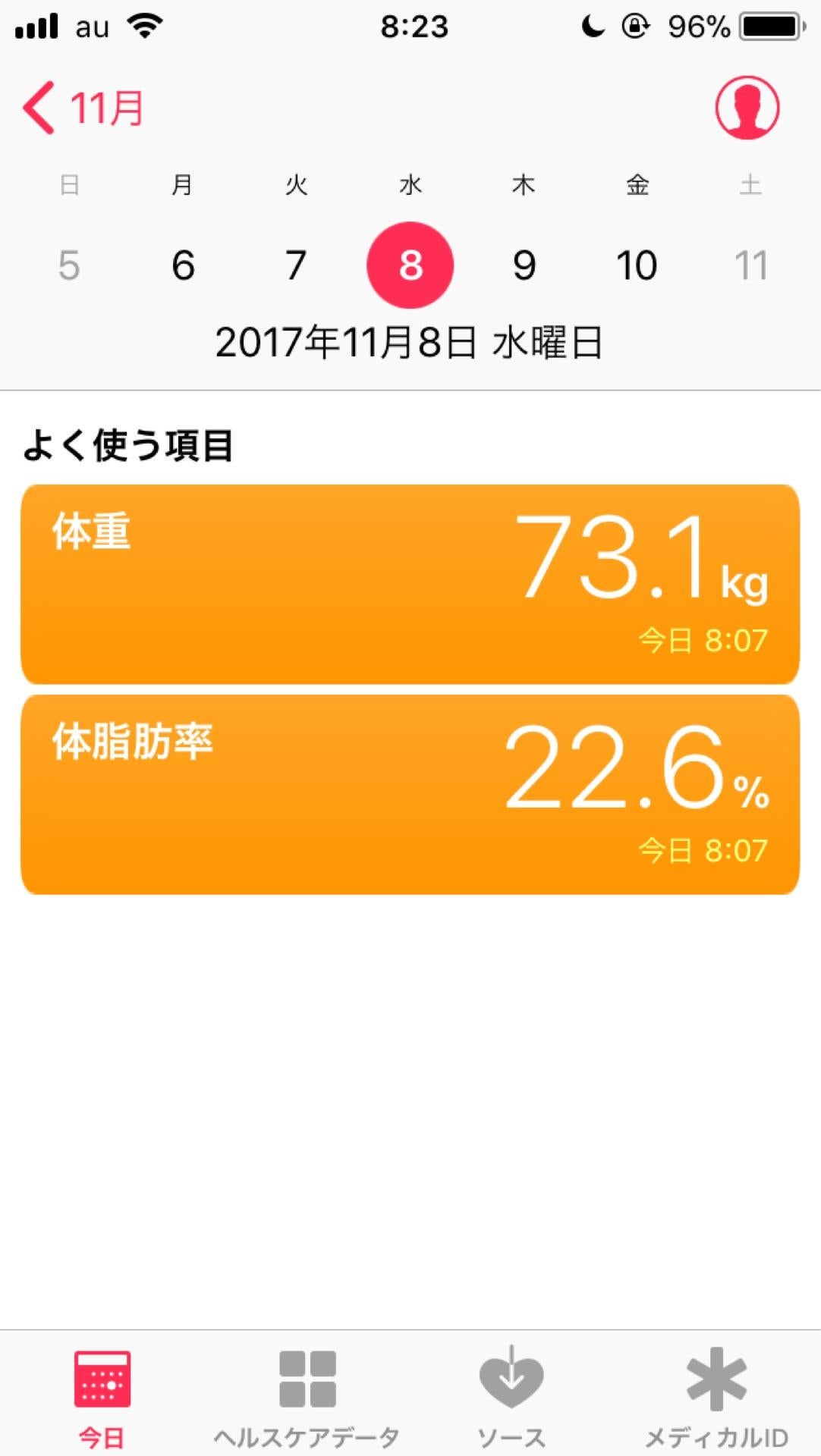Tap the orientation lock icon
This screenshot has width=821, height=1456.
click(636, 25)
